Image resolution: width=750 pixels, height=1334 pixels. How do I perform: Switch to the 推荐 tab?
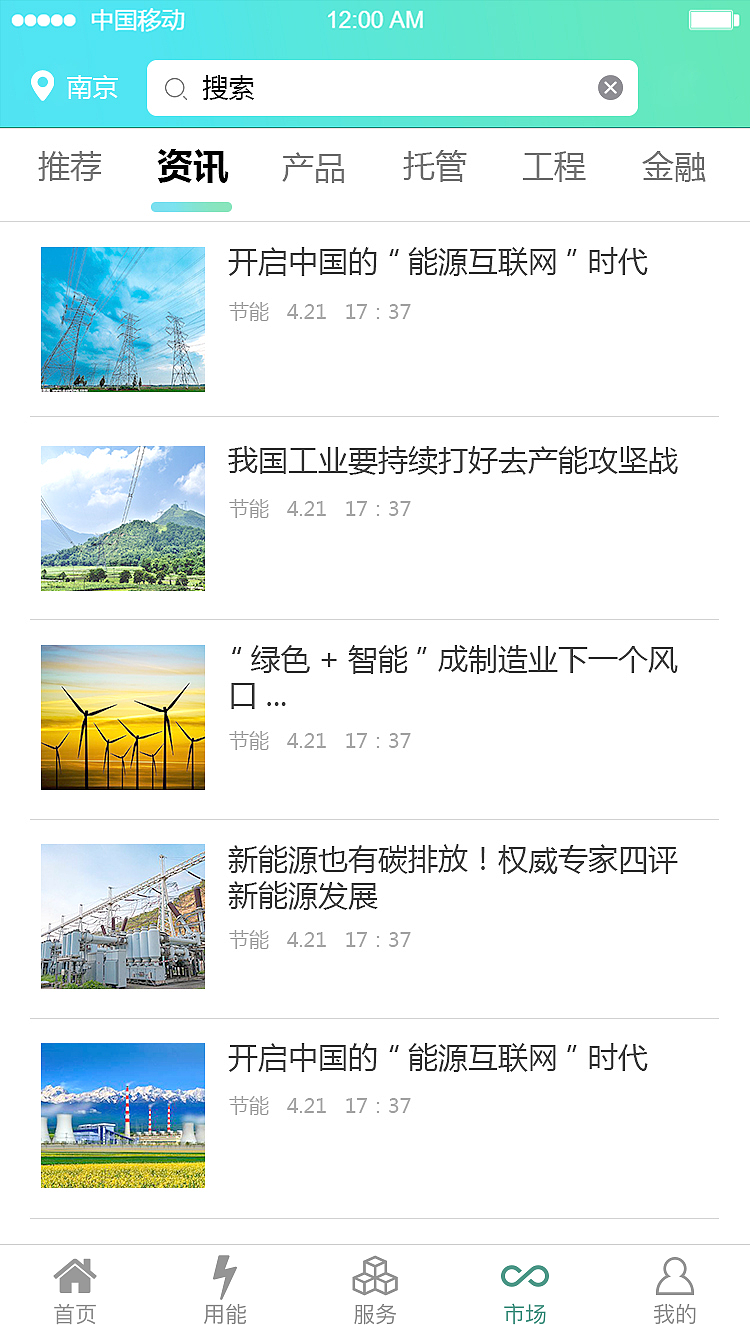point(69,167)
